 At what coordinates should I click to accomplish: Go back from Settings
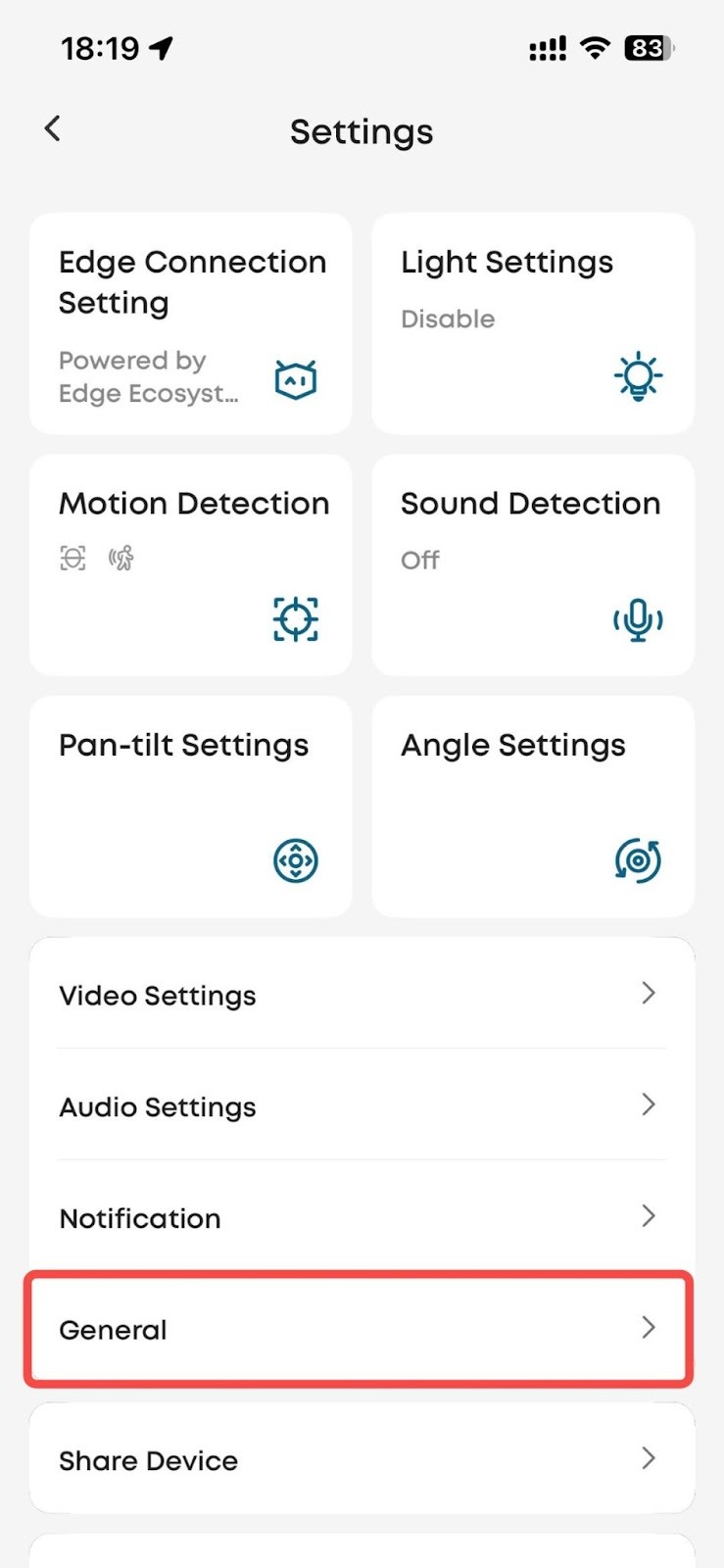pos(53,128)
